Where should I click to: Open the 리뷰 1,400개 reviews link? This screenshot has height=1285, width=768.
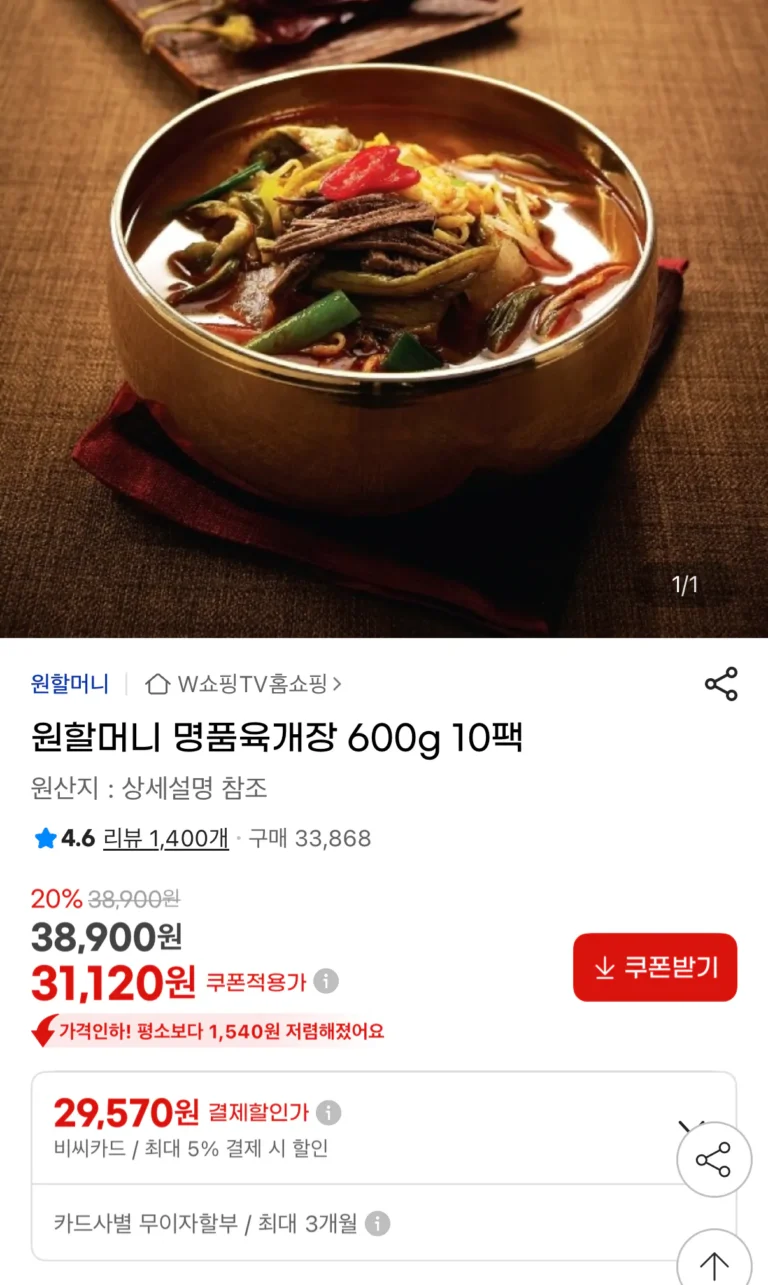[166, 838]
